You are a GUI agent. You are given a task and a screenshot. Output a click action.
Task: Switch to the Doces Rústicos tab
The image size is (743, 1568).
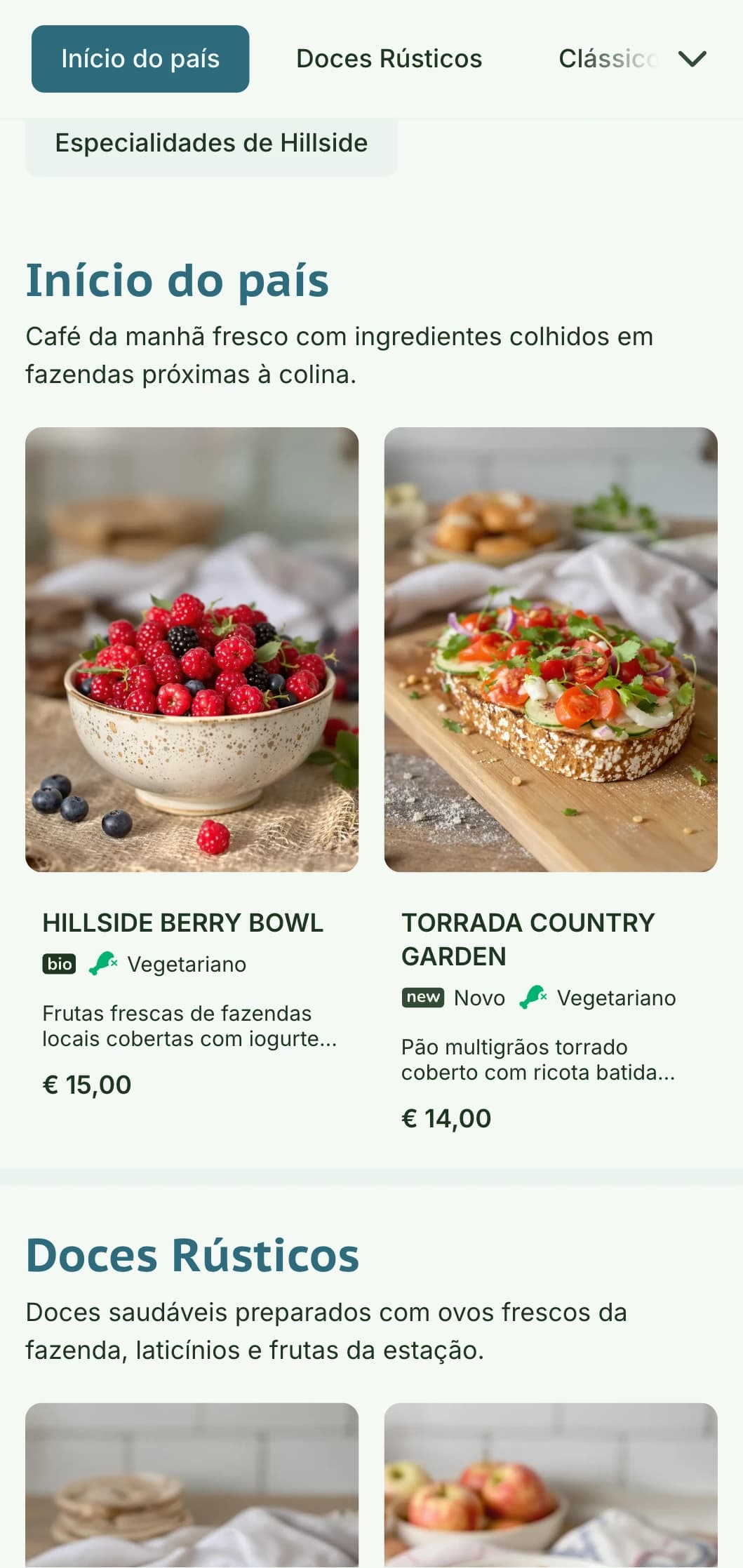click(x=389, y=59)
